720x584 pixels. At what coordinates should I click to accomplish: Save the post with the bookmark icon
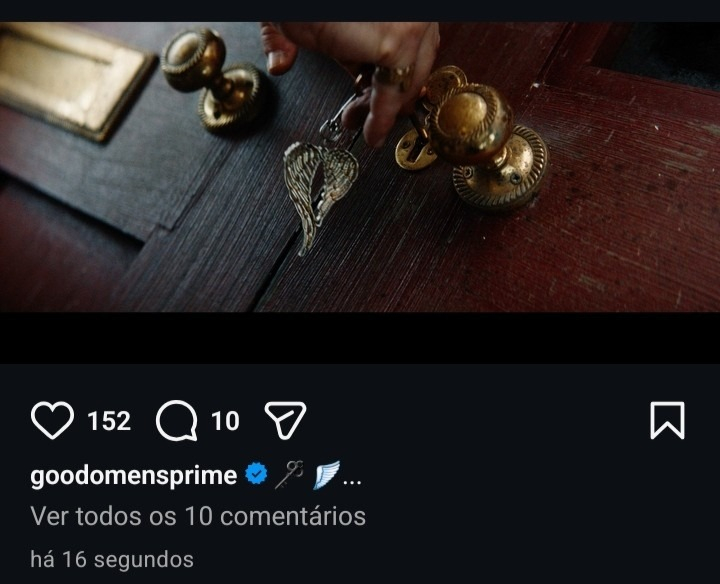click(x=667, y=421)
